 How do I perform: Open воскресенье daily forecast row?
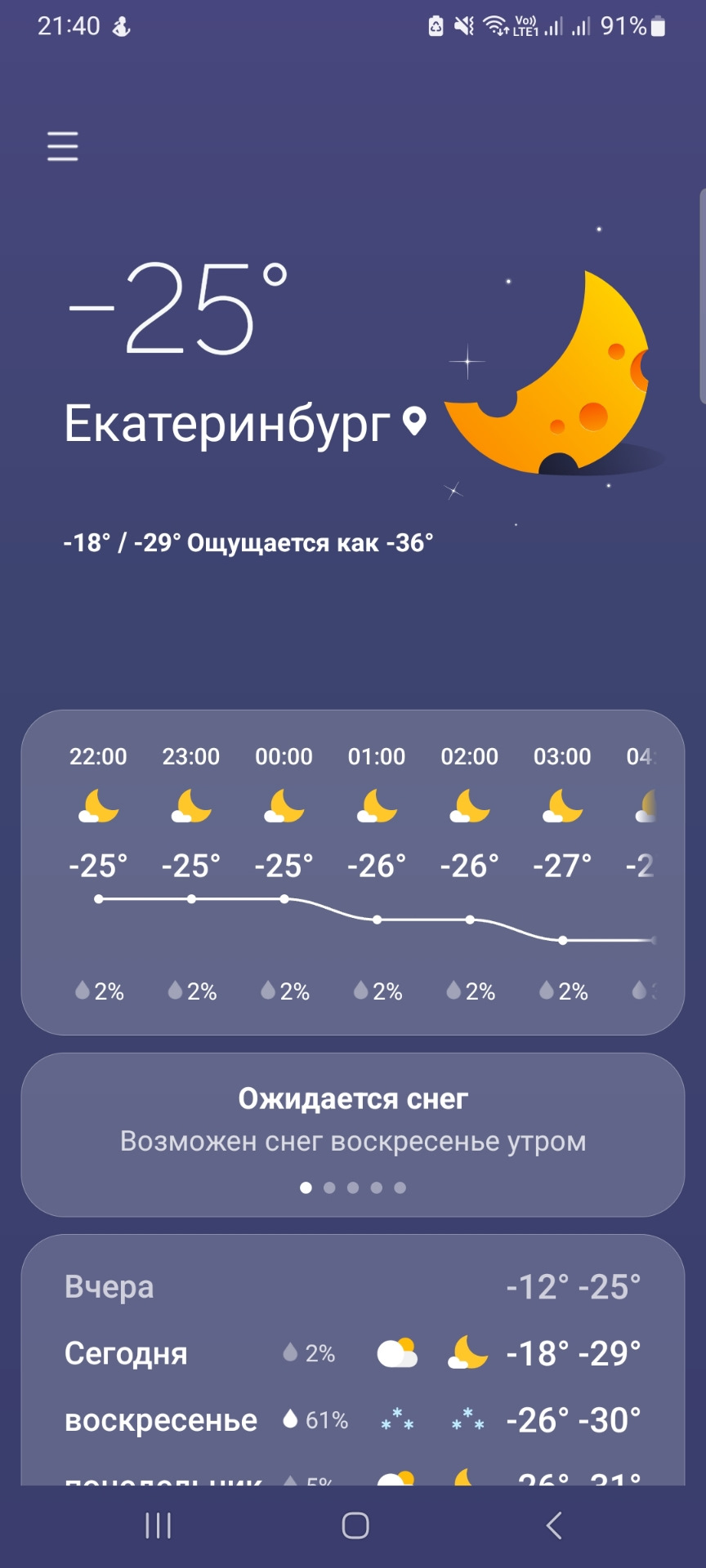coord(352,1421)
